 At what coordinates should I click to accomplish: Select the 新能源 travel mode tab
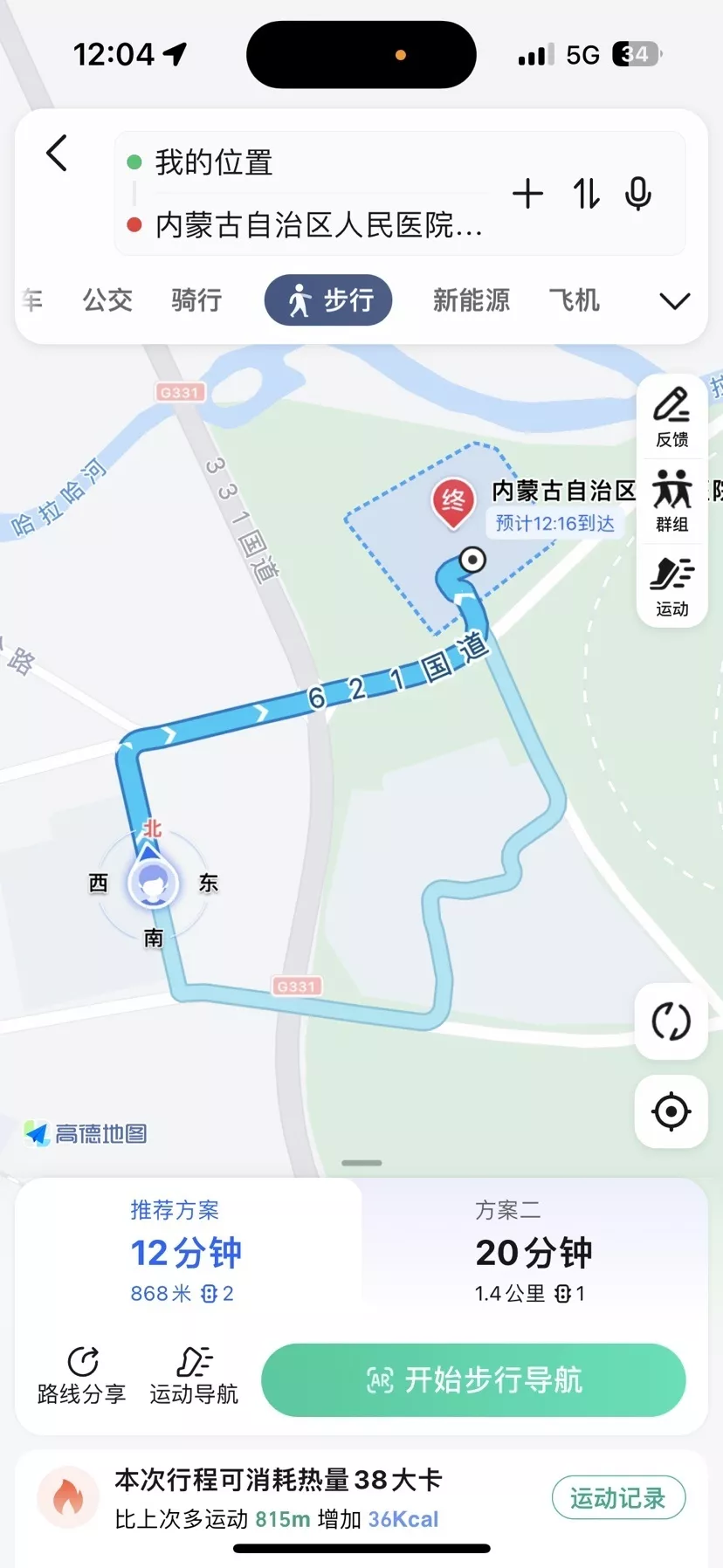click(x=471, y=300)
